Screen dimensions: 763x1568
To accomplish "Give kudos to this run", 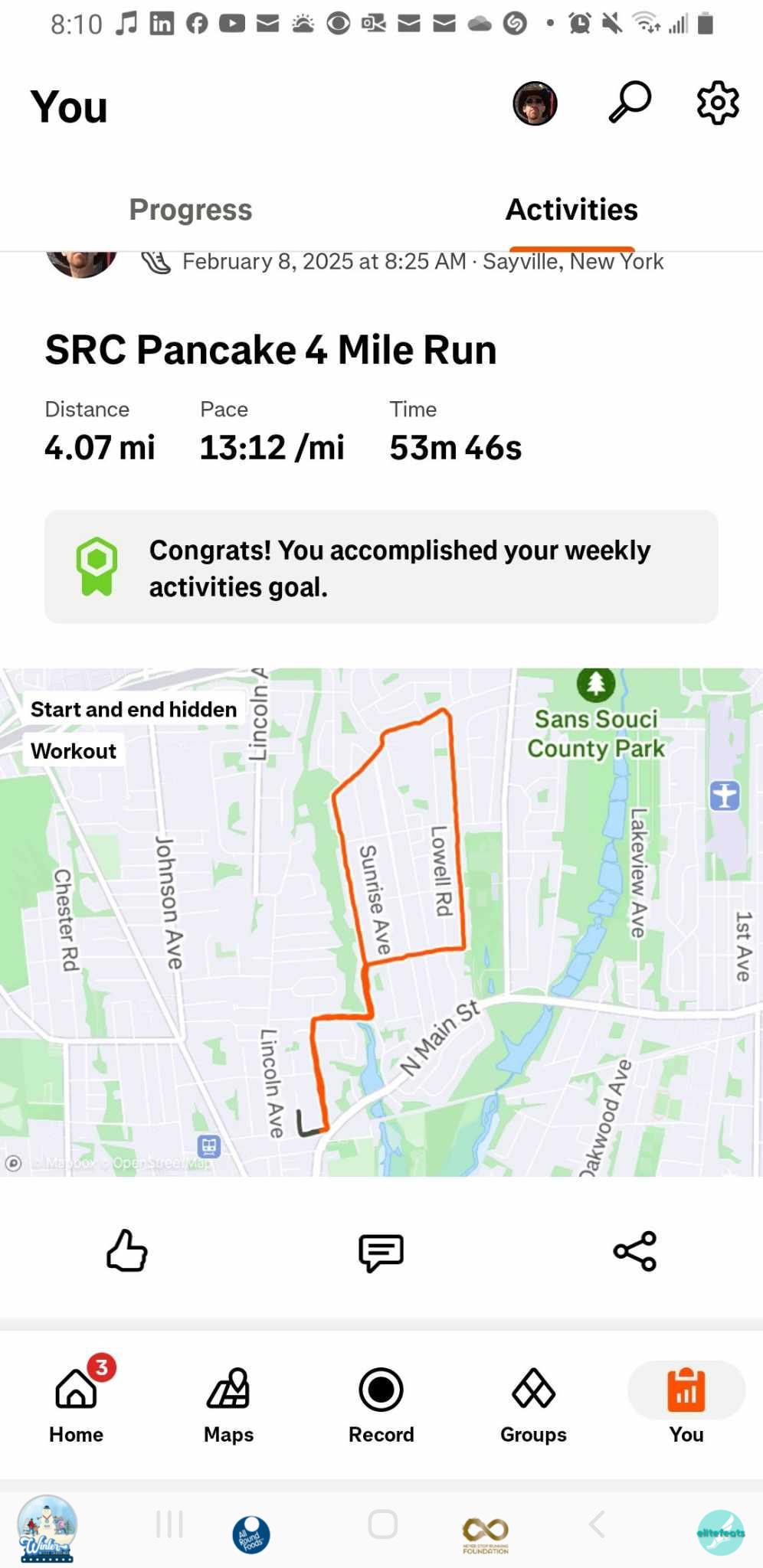I will (126, 1251).
